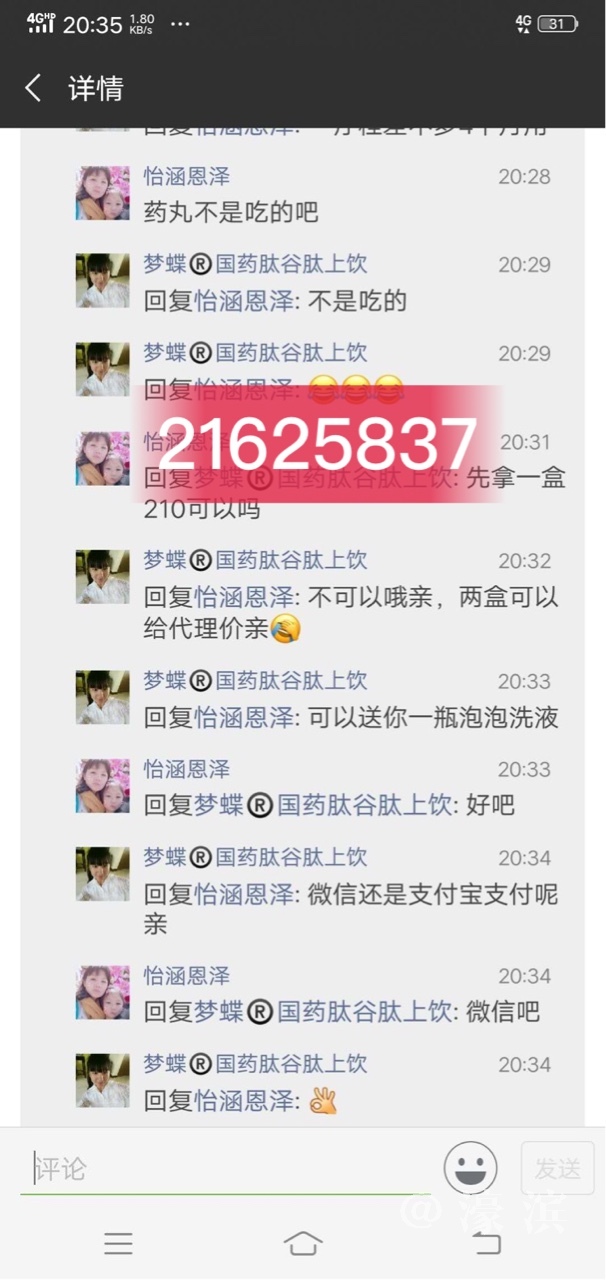The width and height of the screenshot is (606, 1280).
Task: Select the reply "不是吃的" from 20:29
Action: click(275, 300)
